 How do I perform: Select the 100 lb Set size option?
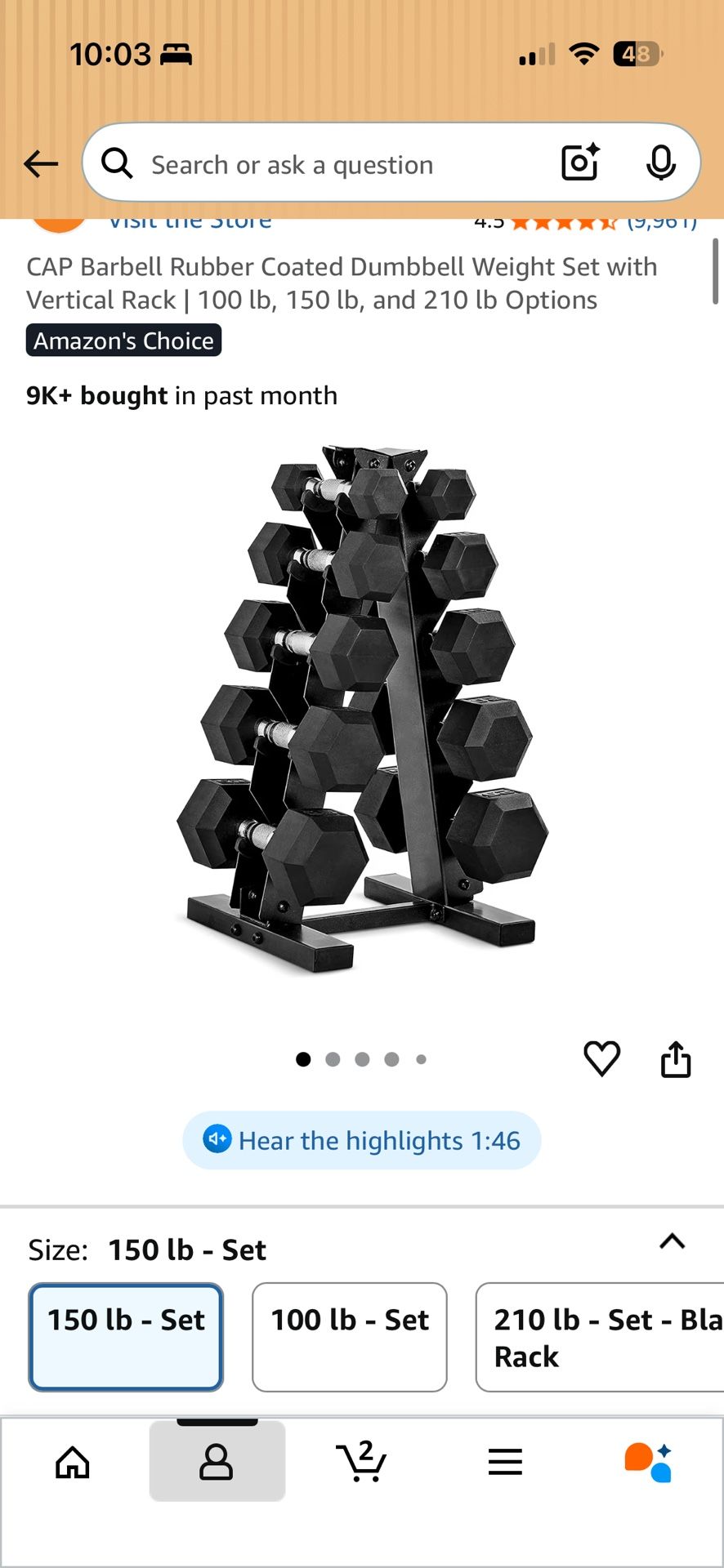[x=349, y=1337]
